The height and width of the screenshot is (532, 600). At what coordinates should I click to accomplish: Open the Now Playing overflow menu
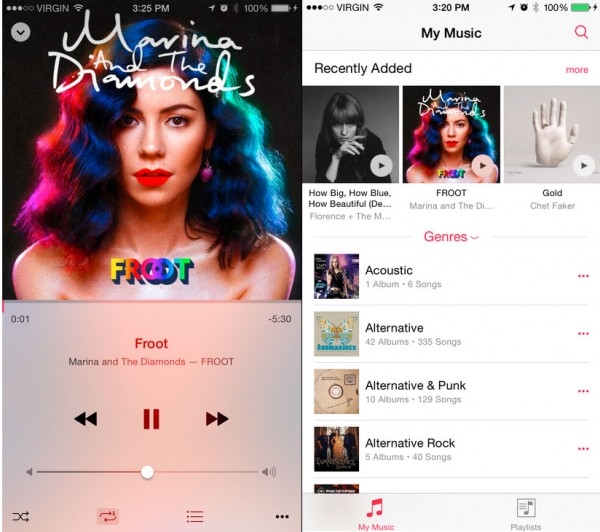[x=281, y=516]
